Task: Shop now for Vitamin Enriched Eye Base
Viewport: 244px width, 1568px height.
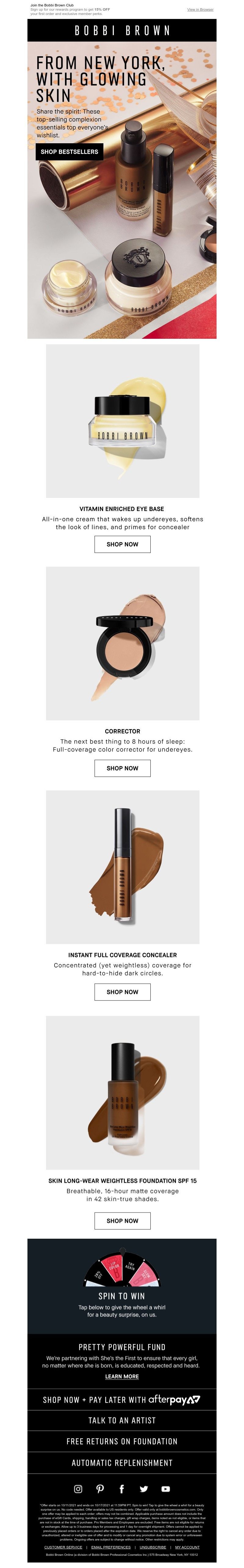Action: (x=122, y=544)
